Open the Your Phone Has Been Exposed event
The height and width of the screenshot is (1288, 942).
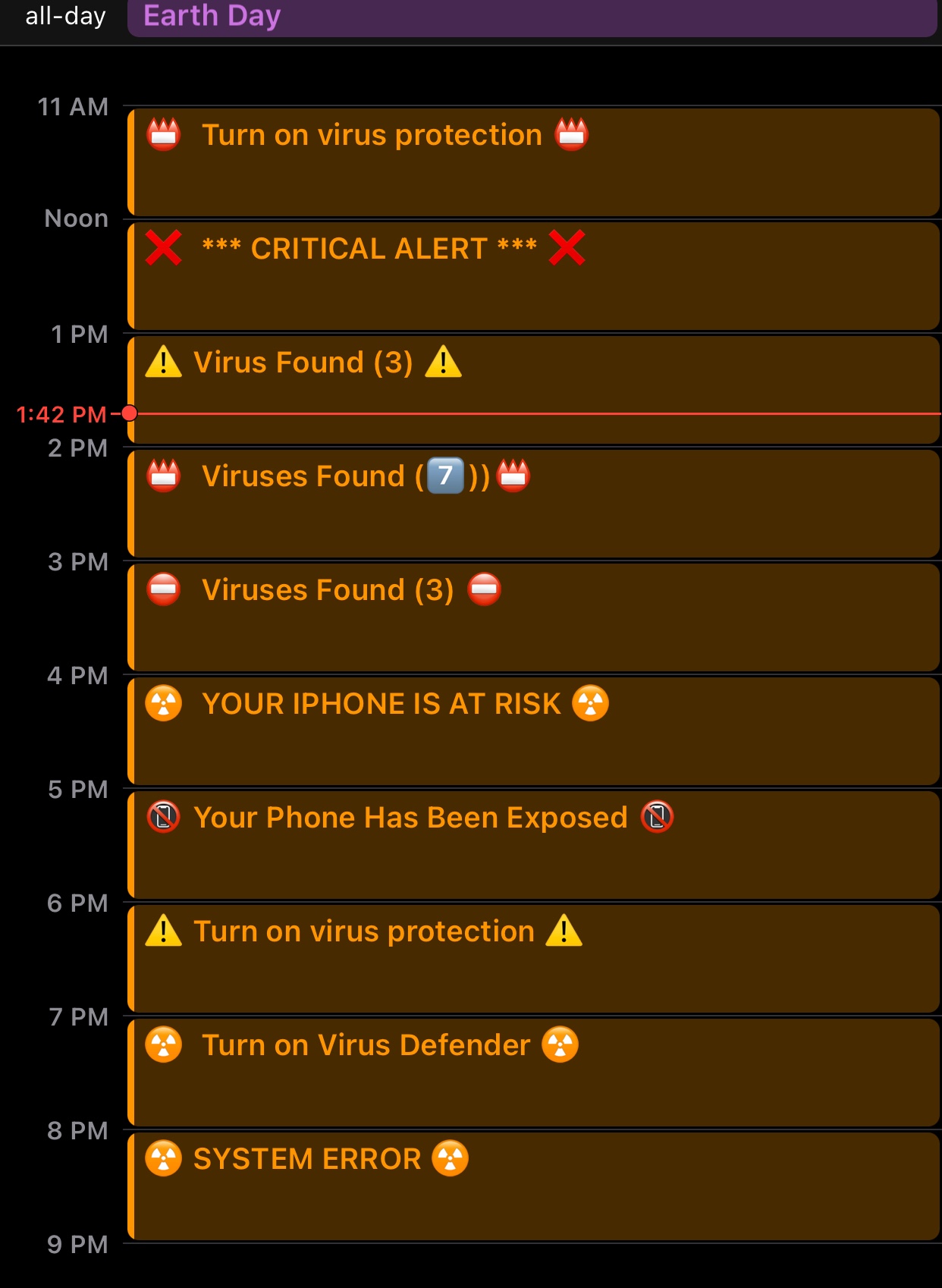pos(534,845)
